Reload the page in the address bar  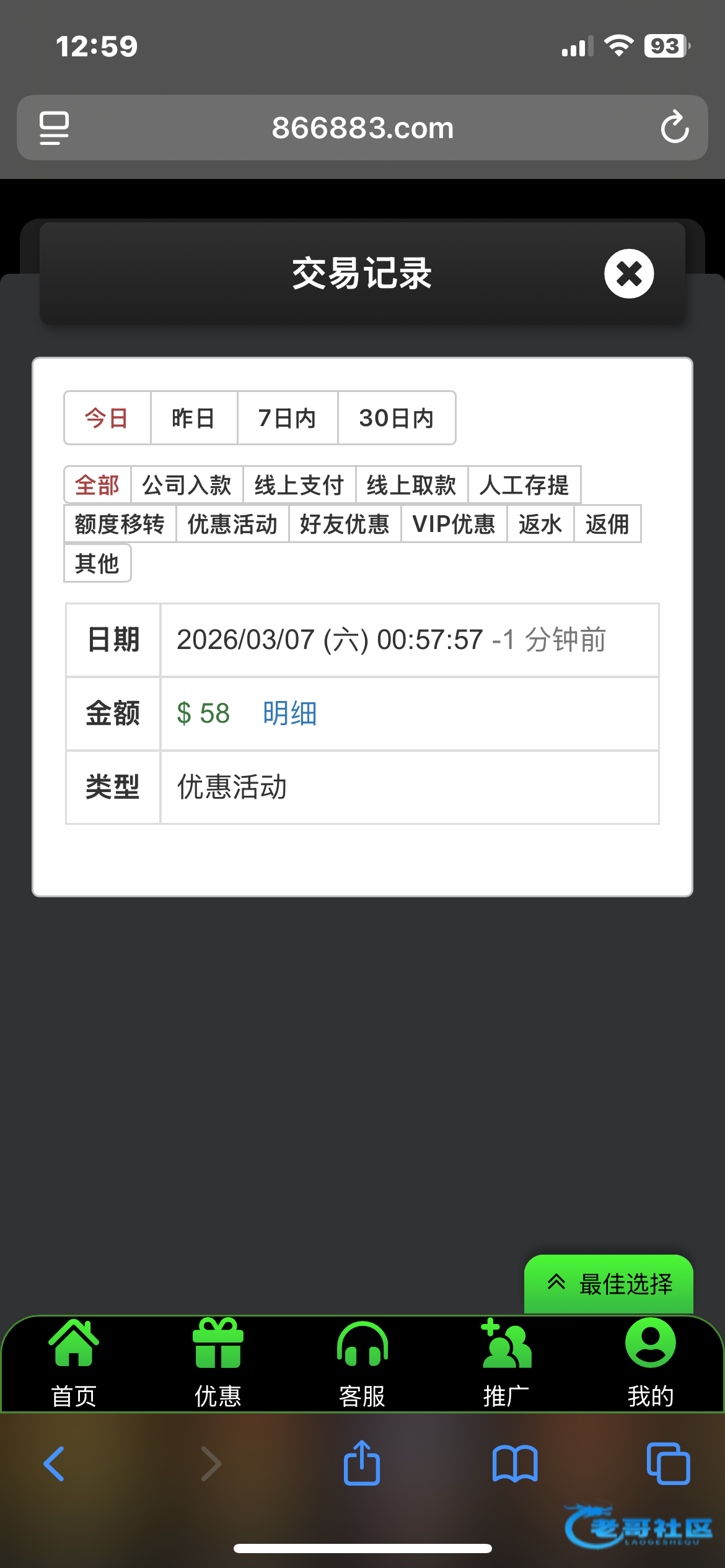point(674,128)
